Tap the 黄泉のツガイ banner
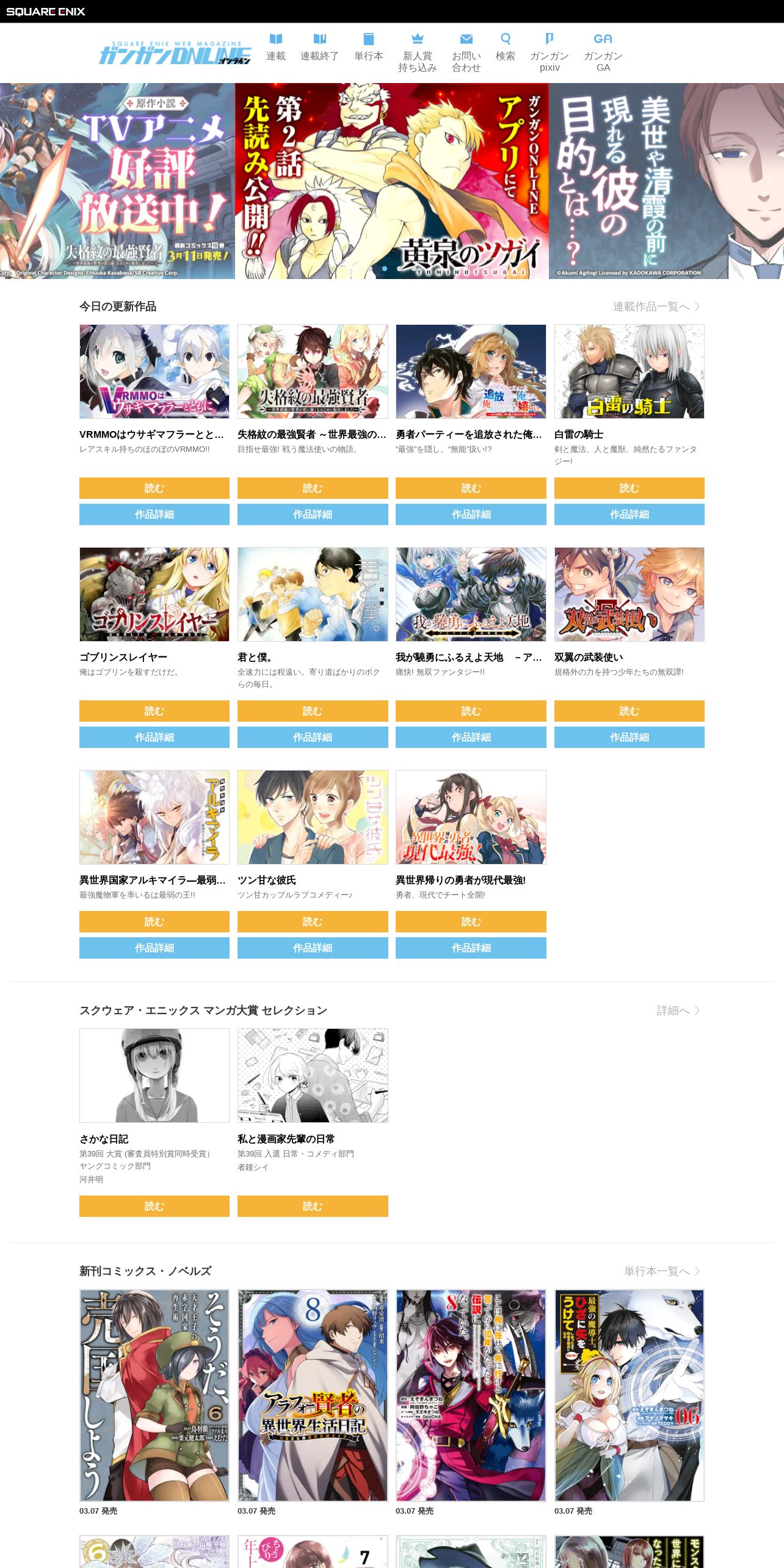The width and height of the screenshot is (784, 1568). point(392,181)
